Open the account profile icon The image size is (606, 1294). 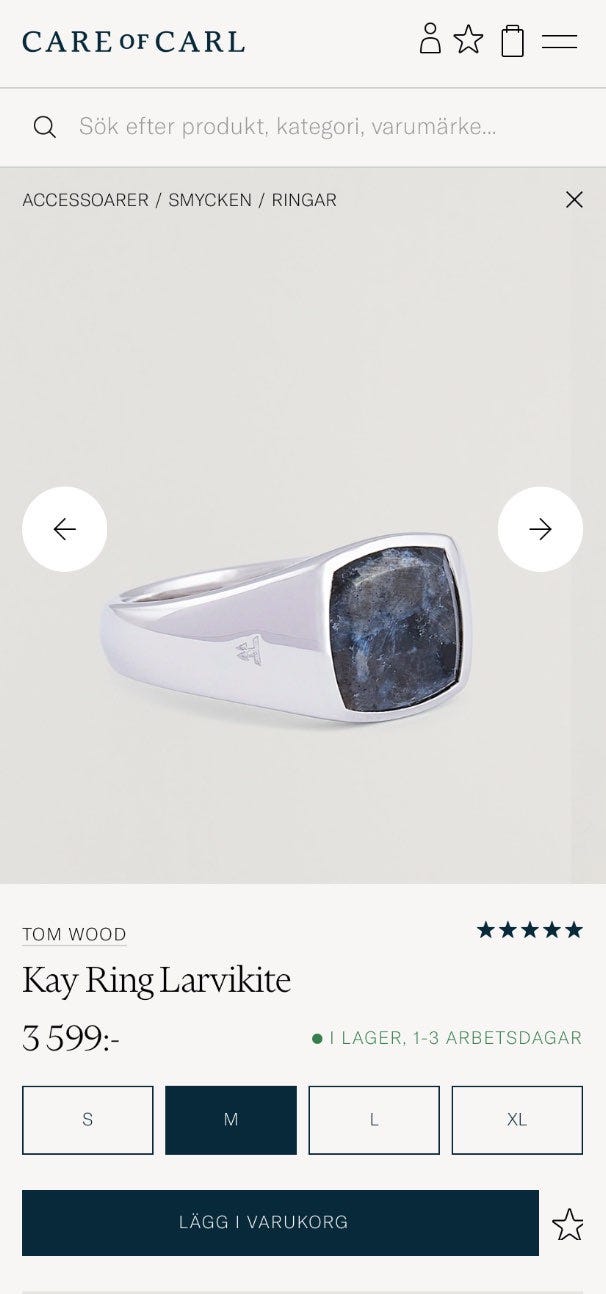(430, 40)
